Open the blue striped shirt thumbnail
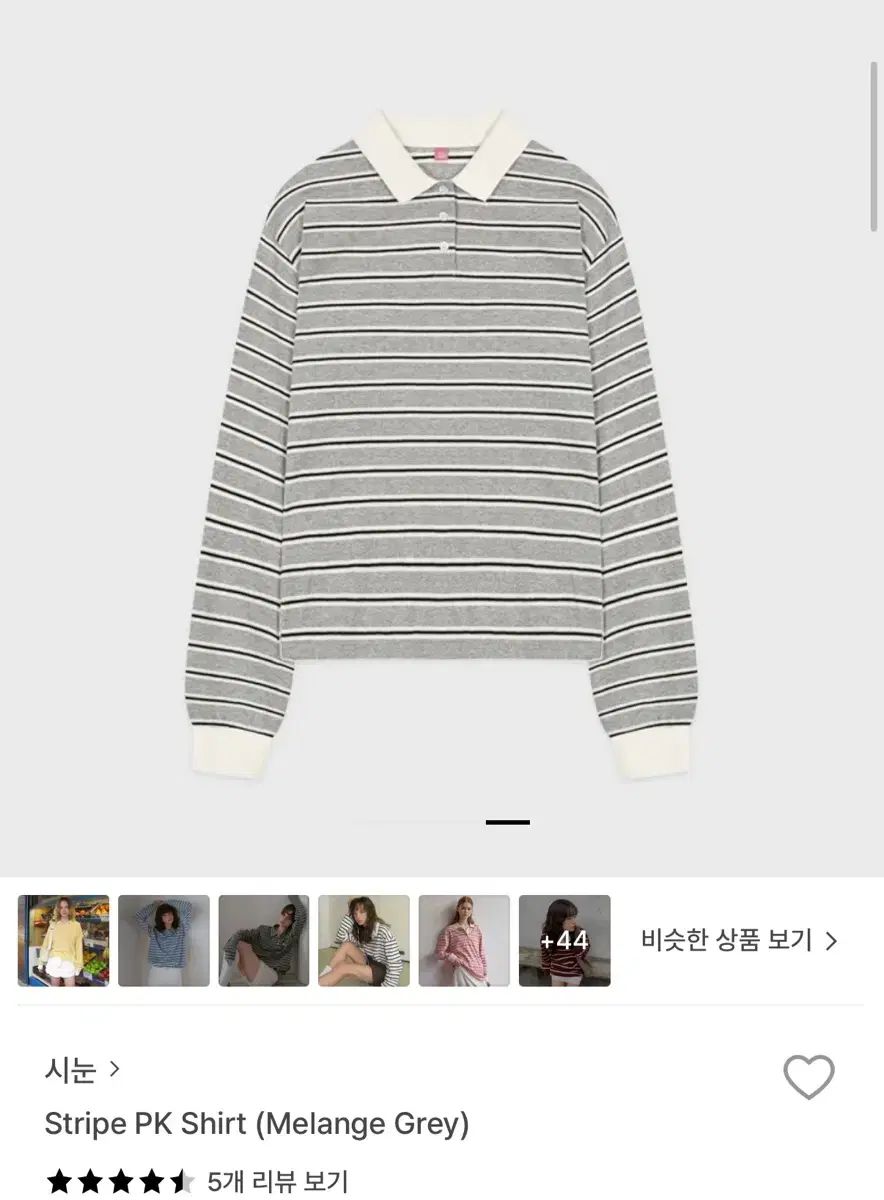884x1200 pixels. coord(164,941)
